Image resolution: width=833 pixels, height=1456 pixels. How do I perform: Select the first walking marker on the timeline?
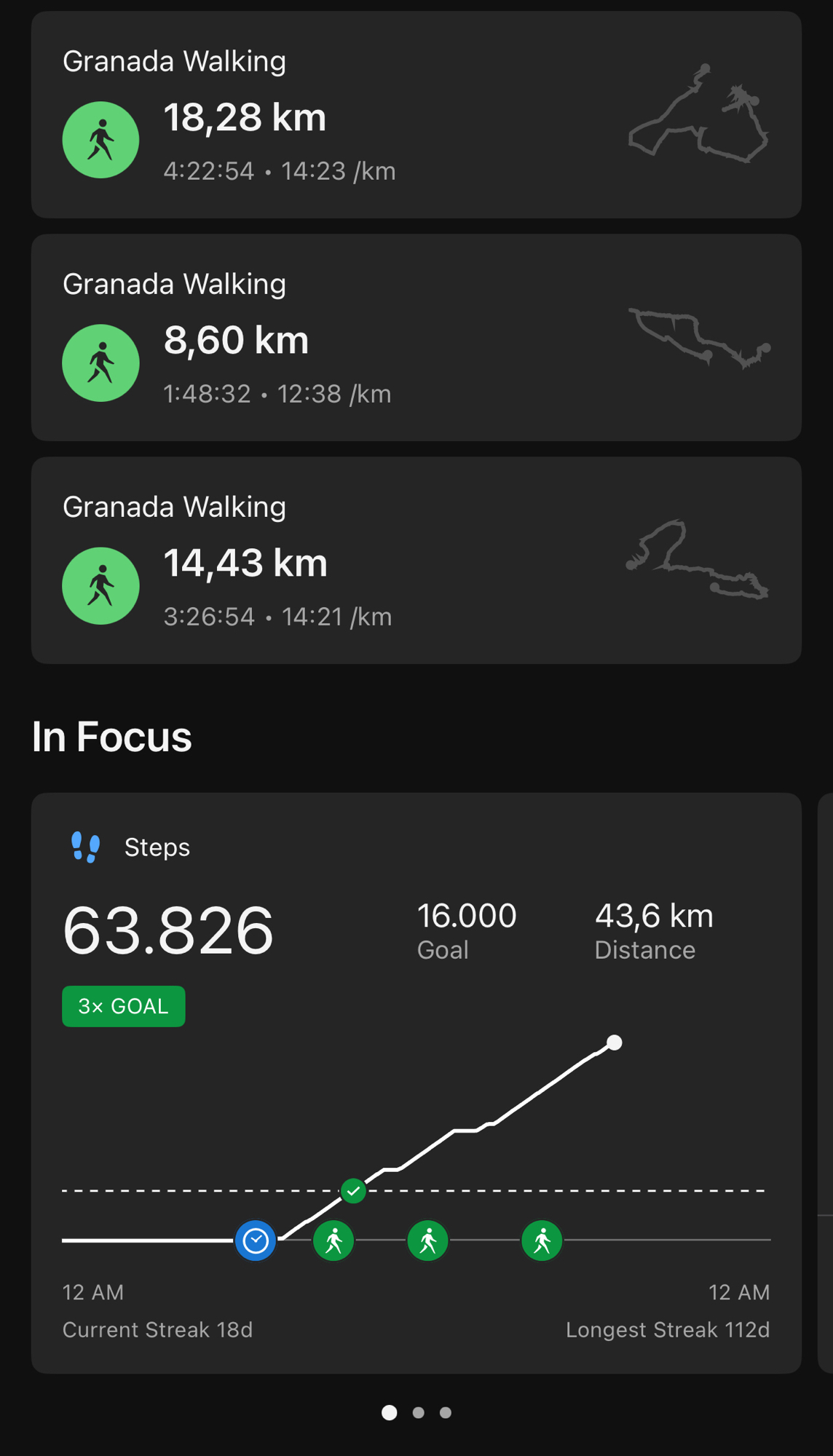(x=333, y=1241)
